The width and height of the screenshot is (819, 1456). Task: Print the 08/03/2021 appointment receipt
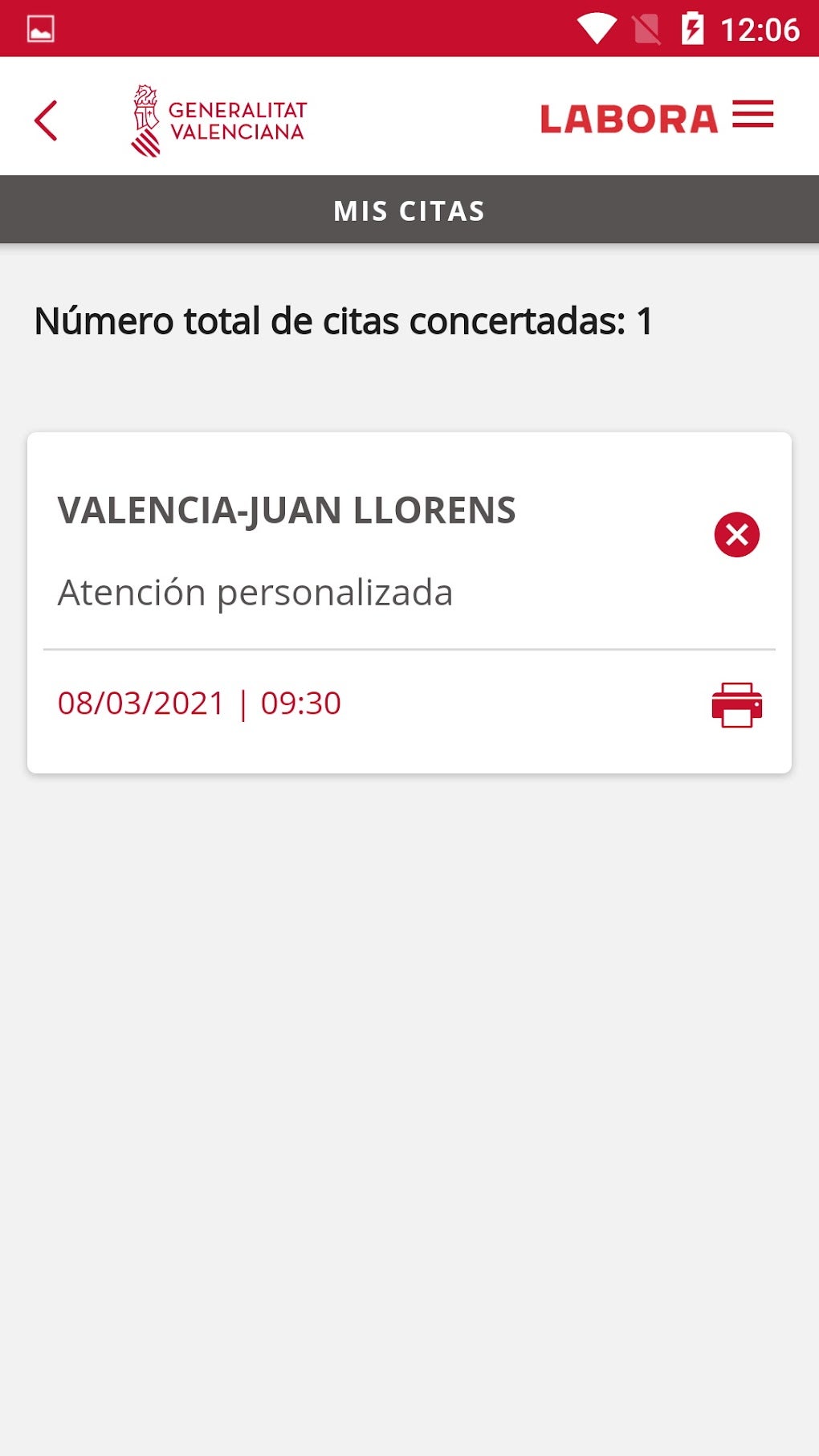click(x=736, y=705)
